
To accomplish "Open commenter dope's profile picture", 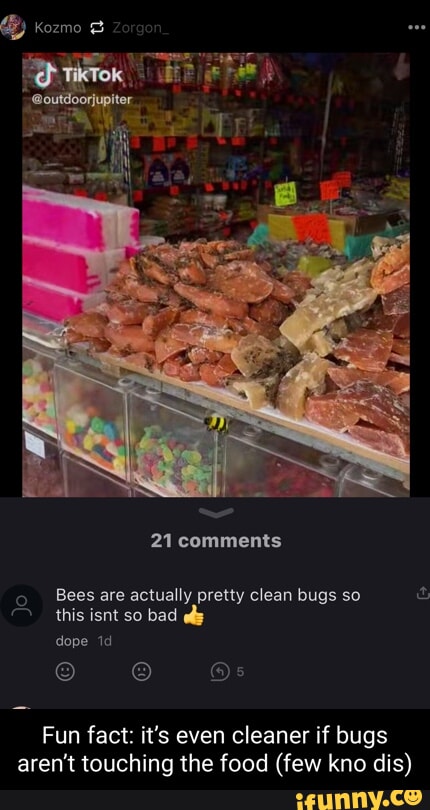I will pos(22,605).
